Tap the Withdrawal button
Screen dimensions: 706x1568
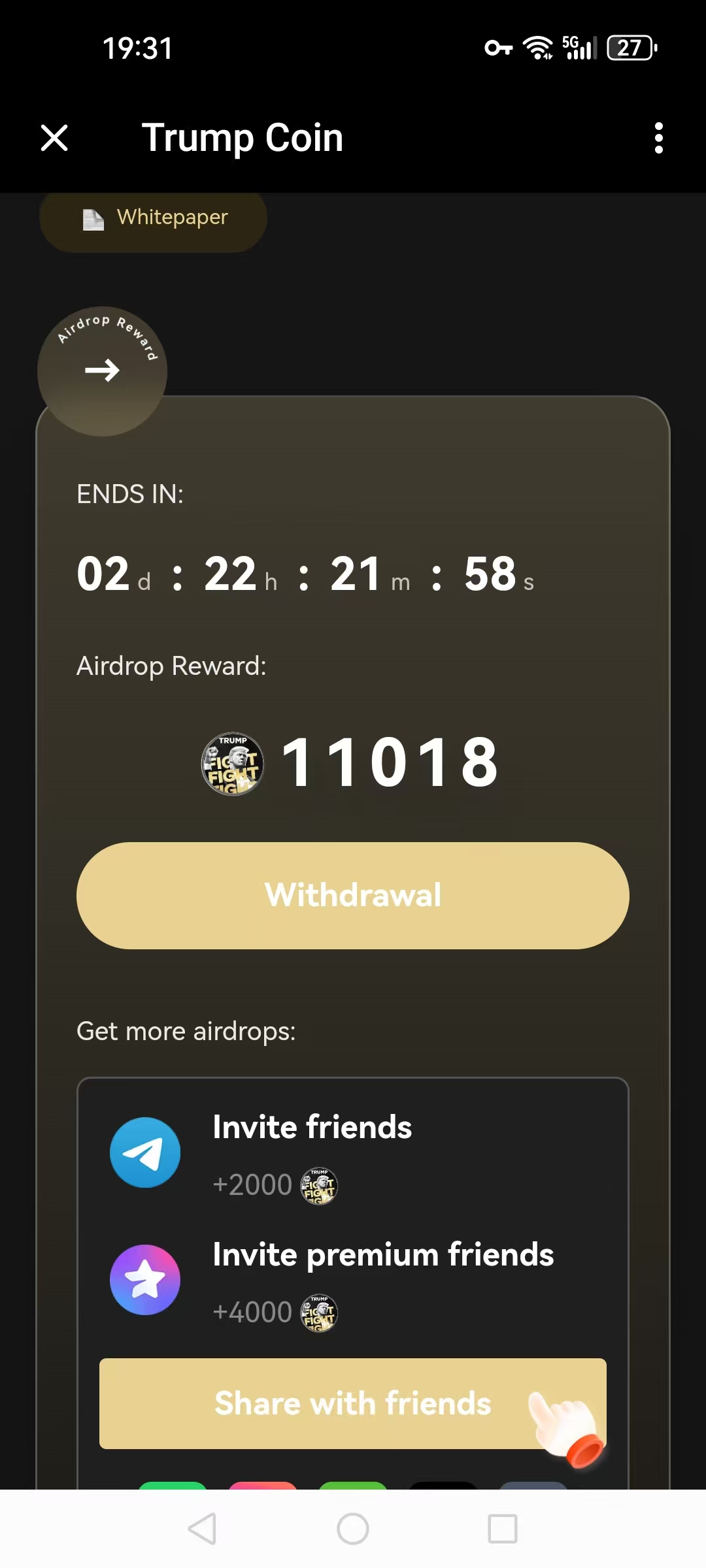353,895
